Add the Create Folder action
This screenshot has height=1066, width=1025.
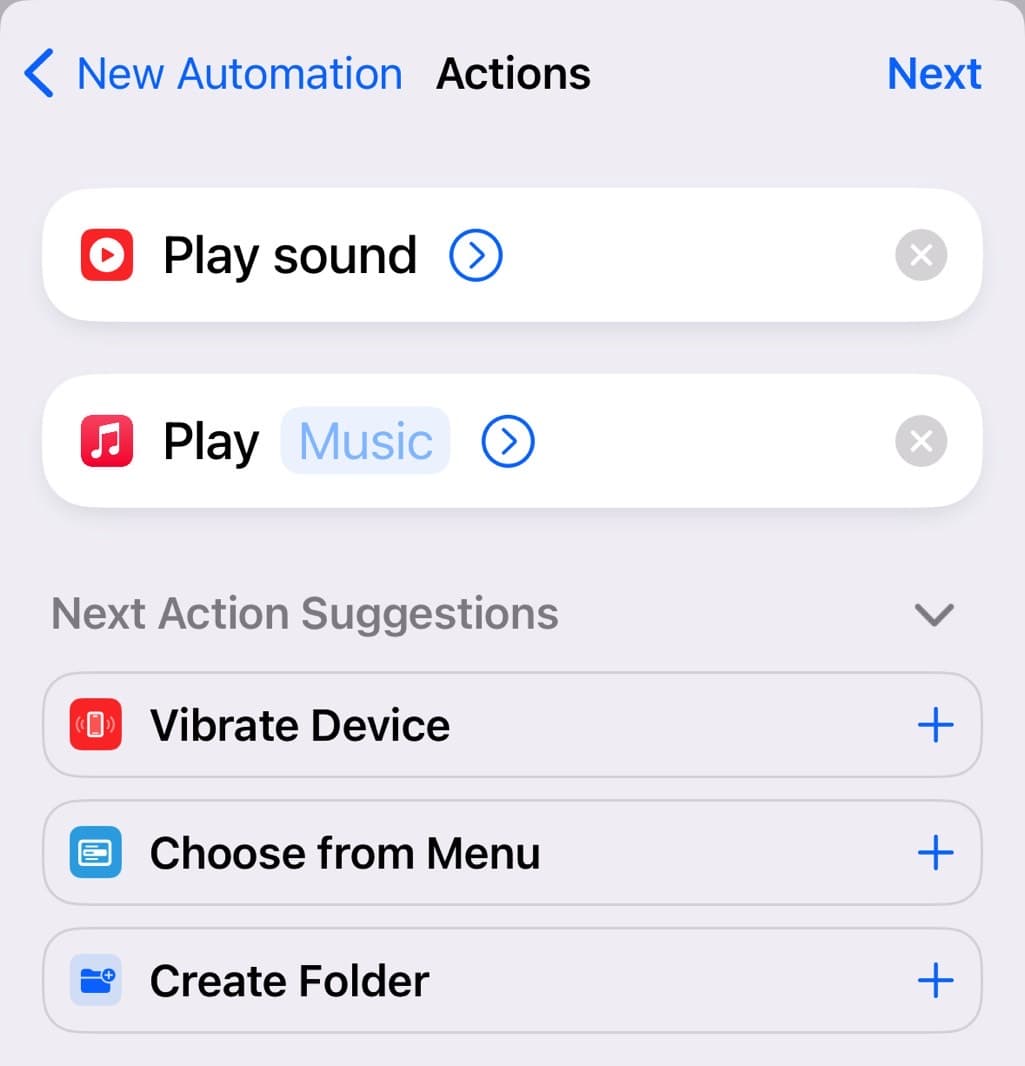tap(934, 981)
